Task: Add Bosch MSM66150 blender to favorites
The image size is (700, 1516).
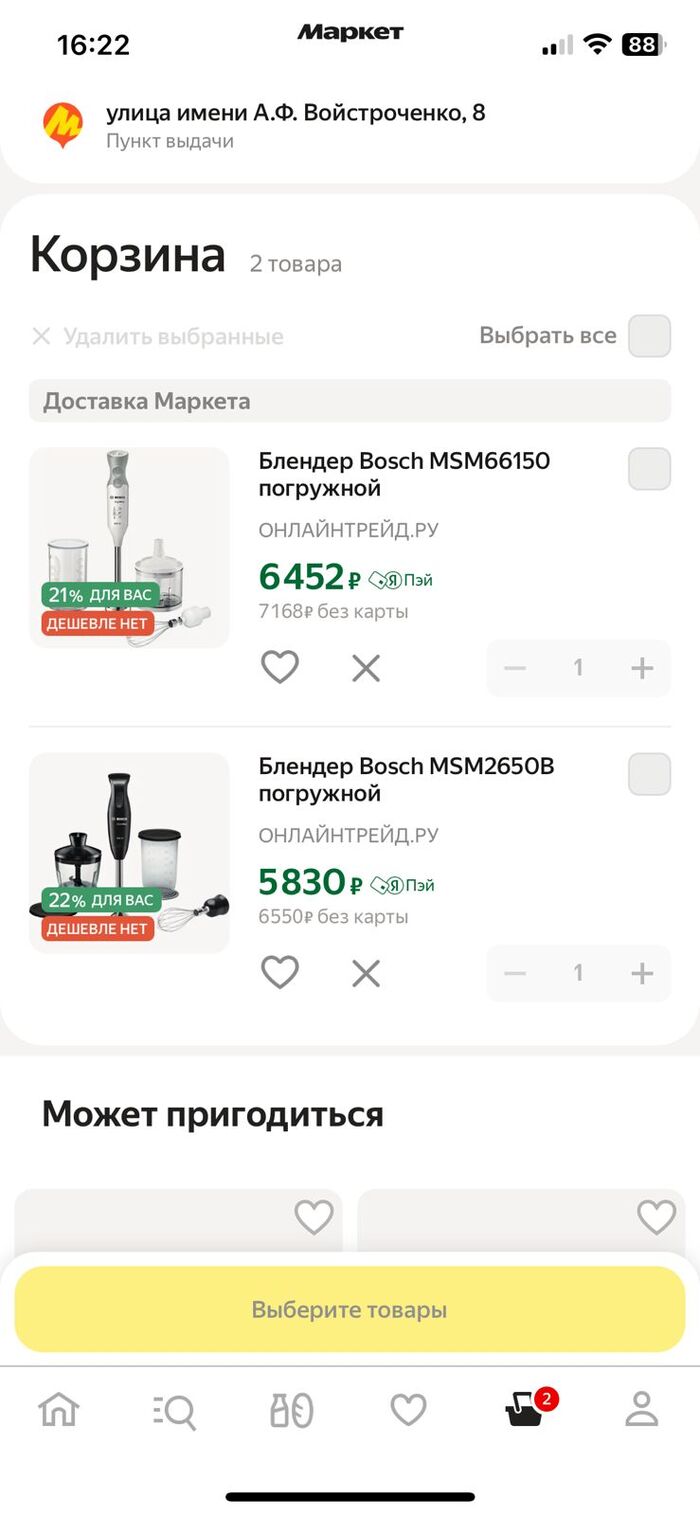Action: coord(280,667)
